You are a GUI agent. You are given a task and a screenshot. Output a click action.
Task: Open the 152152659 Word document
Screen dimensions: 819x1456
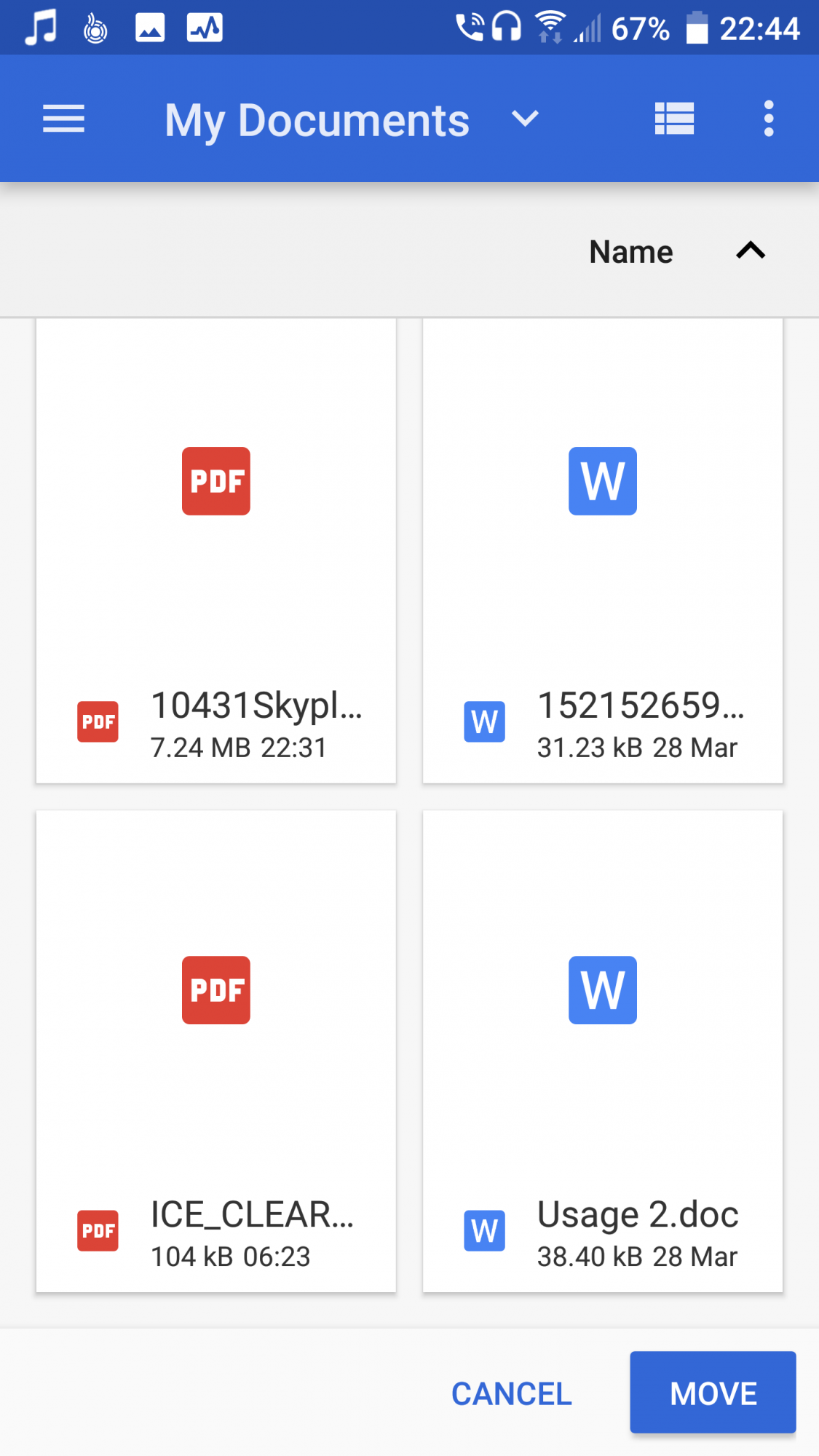(603, 551)
